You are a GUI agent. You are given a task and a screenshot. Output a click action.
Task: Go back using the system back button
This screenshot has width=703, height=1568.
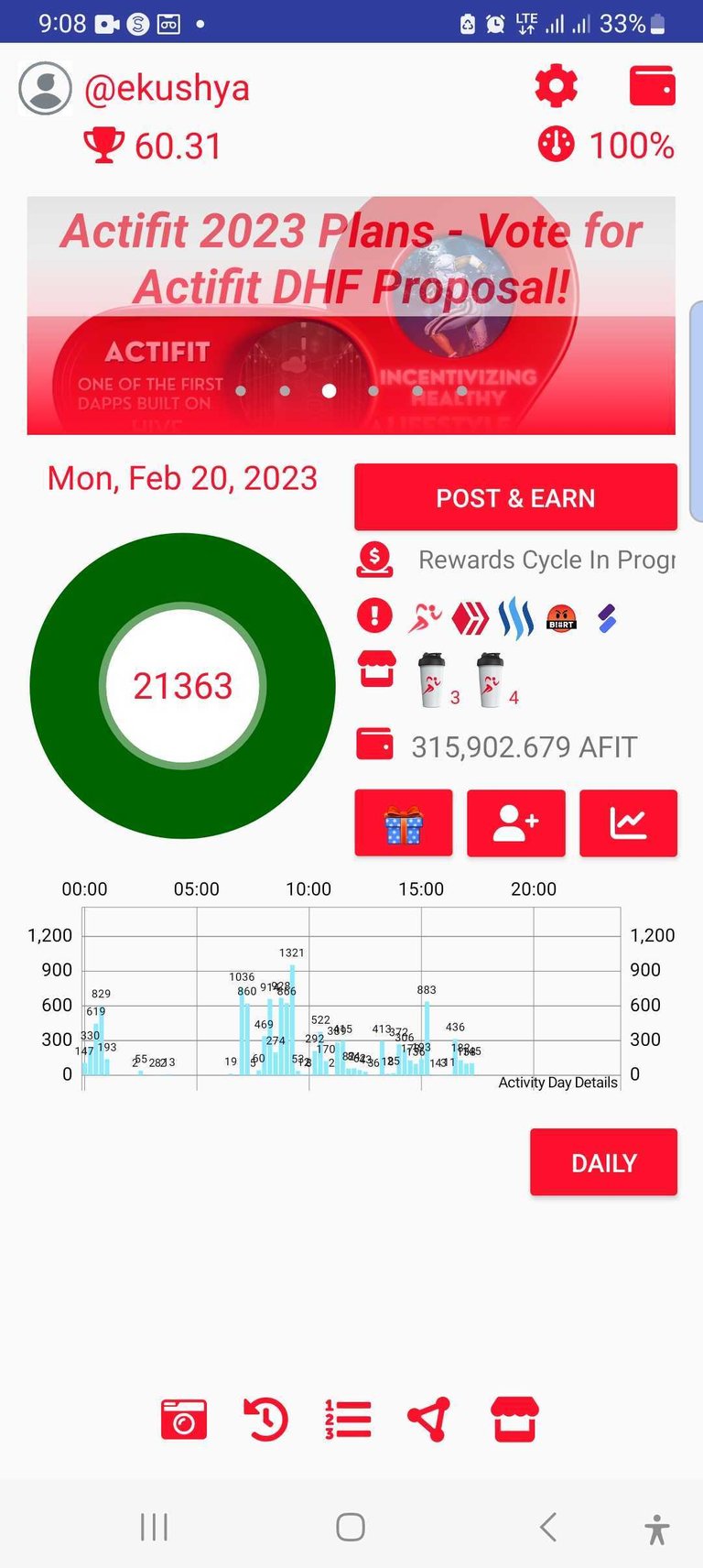point(547,1527)
